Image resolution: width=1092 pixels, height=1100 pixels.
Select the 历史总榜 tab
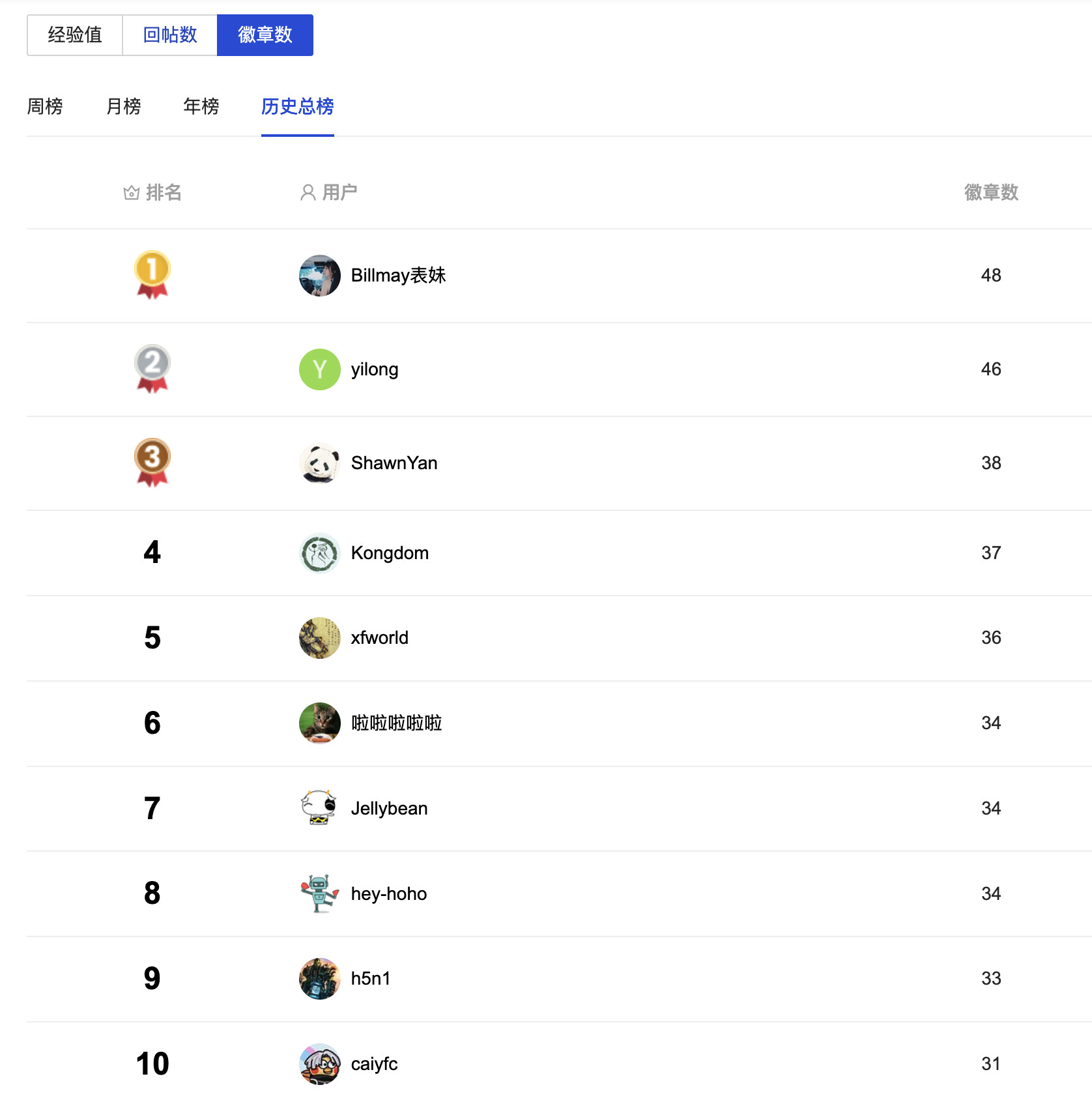pos(297,106)
